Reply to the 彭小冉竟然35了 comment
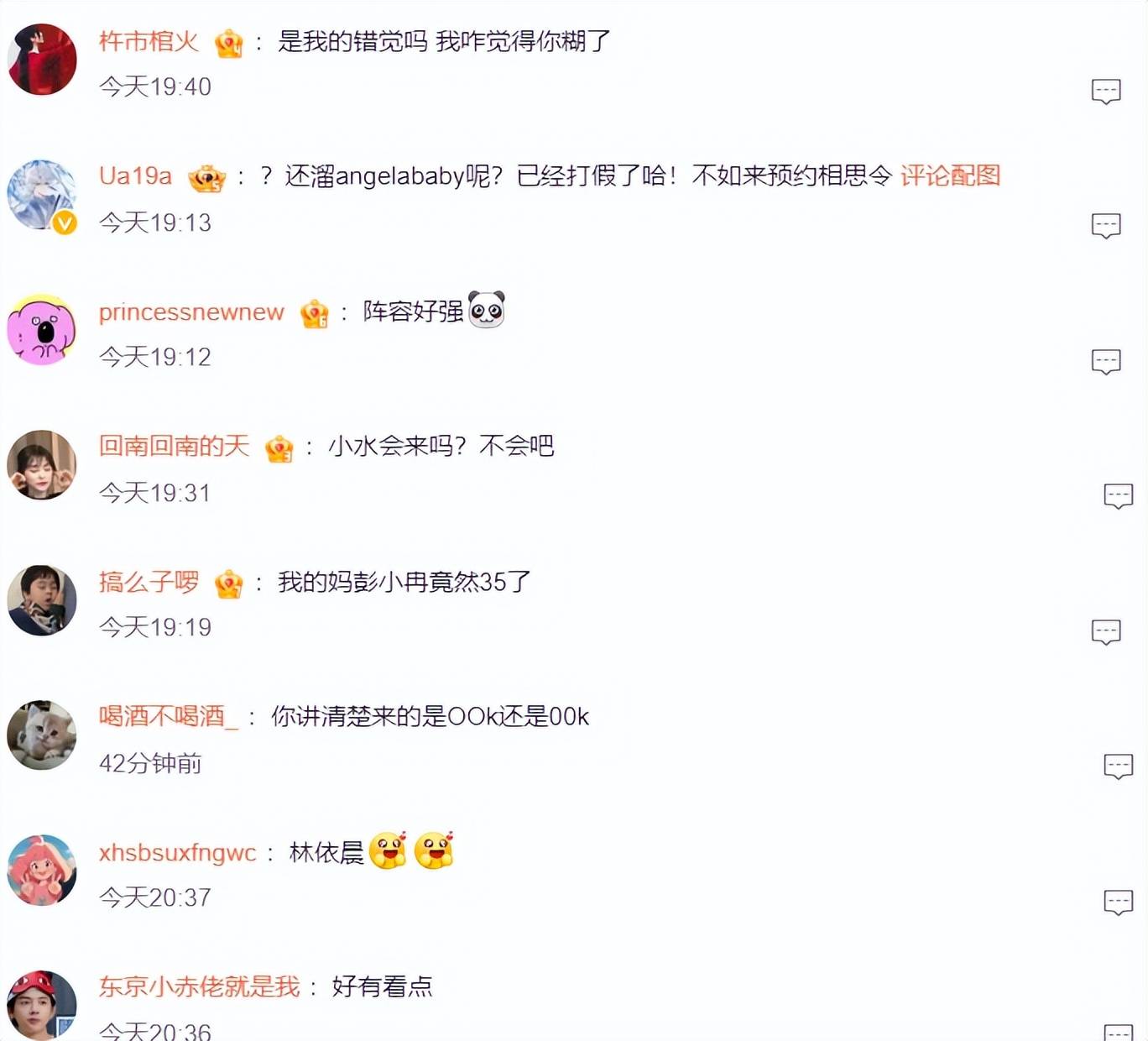This screenshot has height=1041, width=1148. coord(1105,631)
